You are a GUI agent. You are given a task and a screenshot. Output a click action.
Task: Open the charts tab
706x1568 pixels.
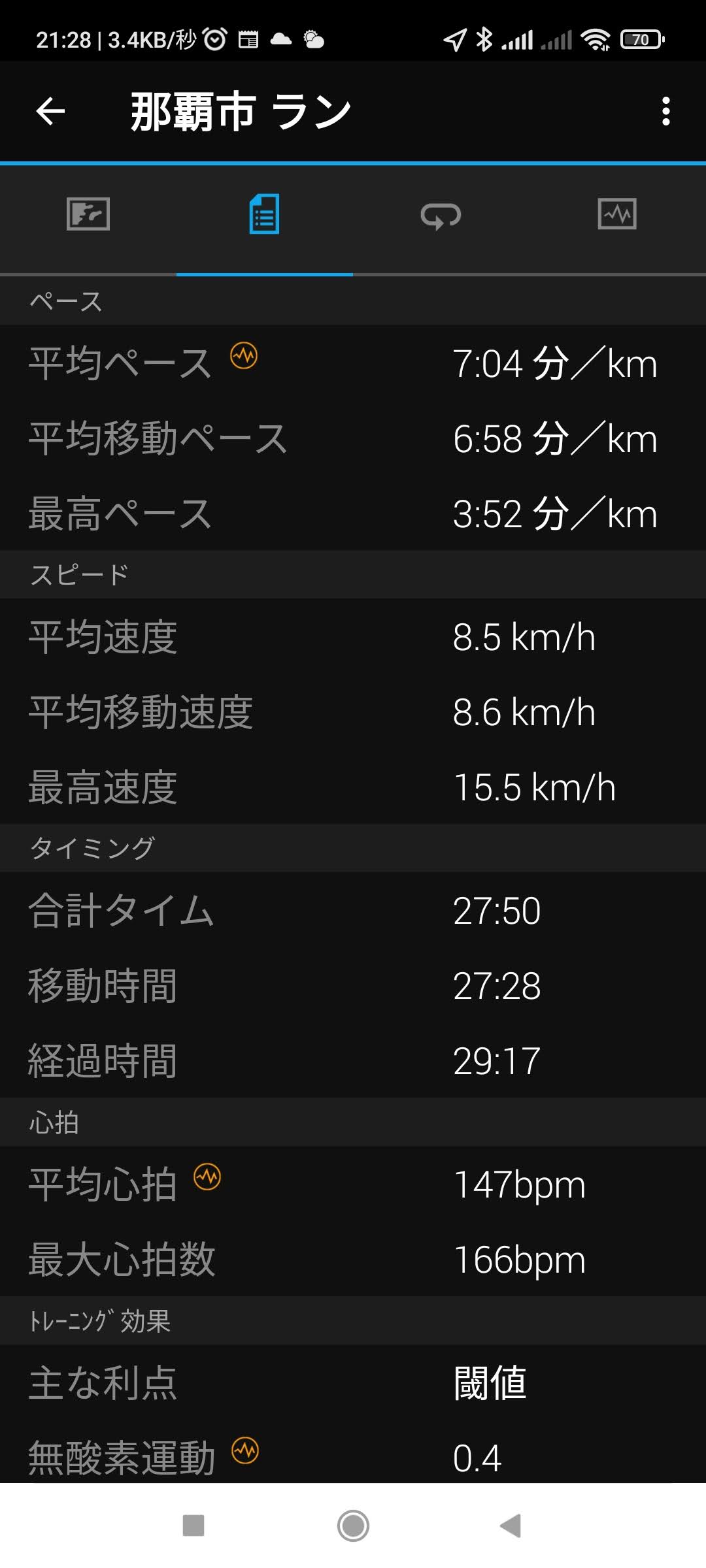617,214
